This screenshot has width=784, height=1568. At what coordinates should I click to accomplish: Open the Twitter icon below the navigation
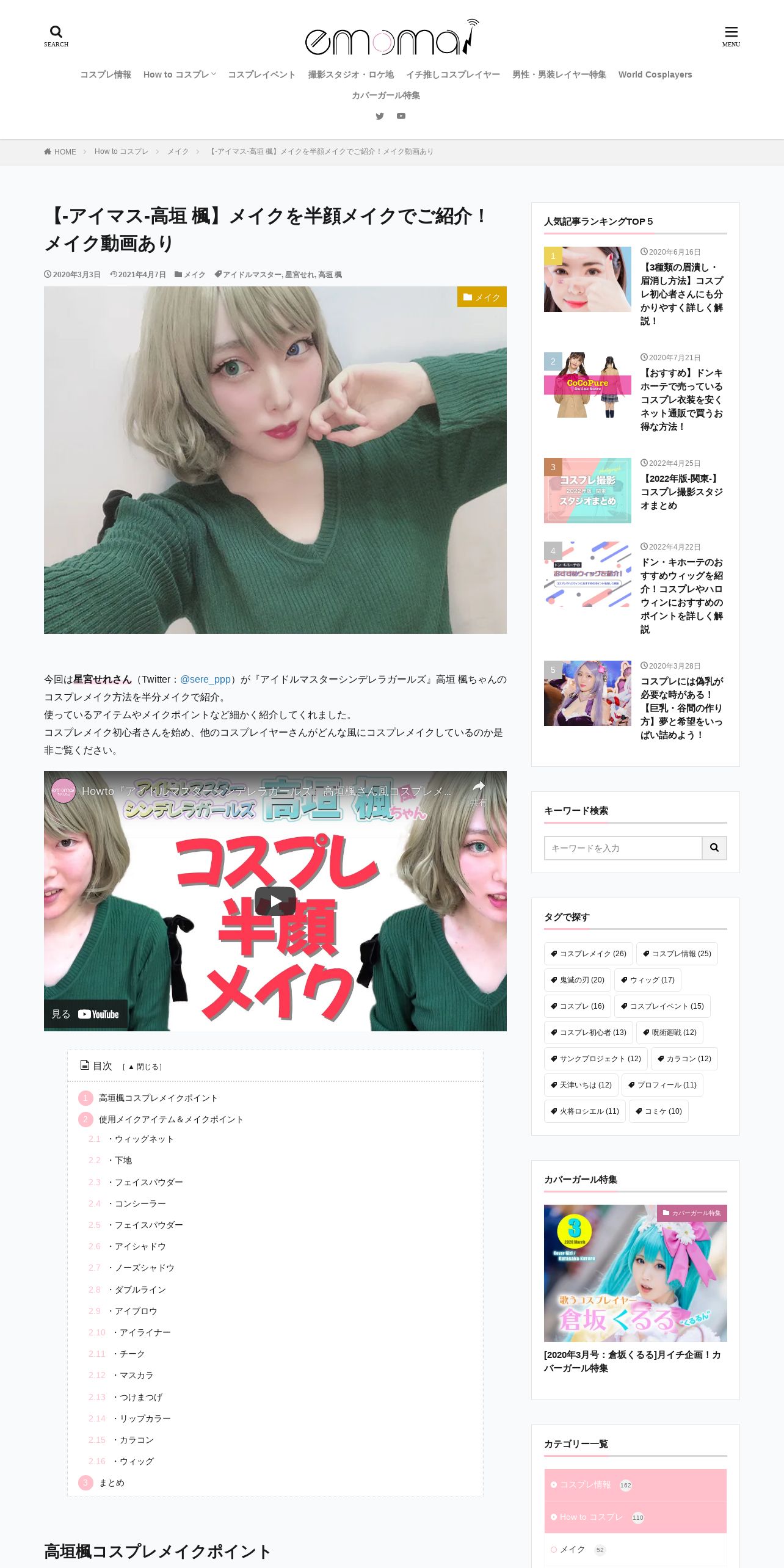(x=380, y=116)
